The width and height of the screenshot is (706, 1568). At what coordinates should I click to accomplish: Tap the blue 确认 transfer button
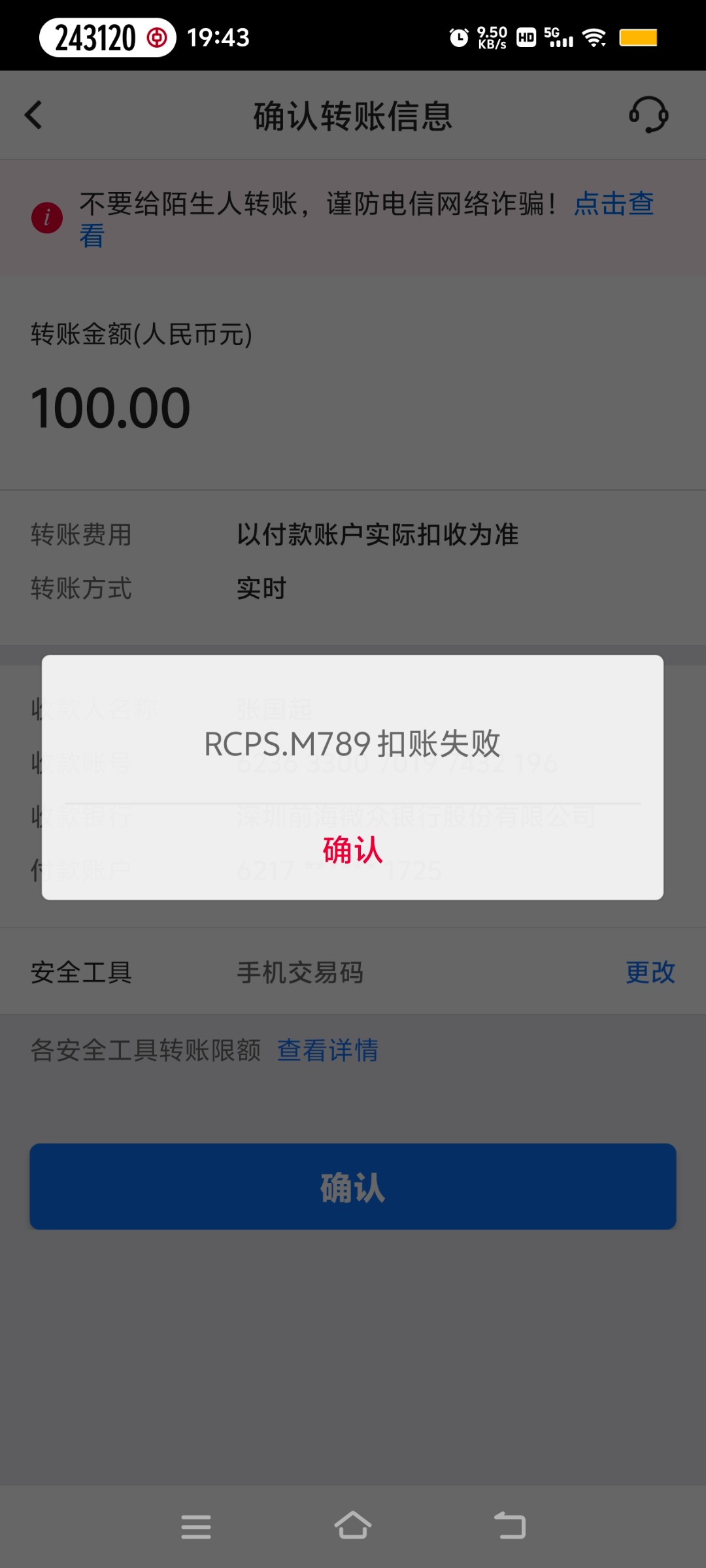tap(353, 1186)
